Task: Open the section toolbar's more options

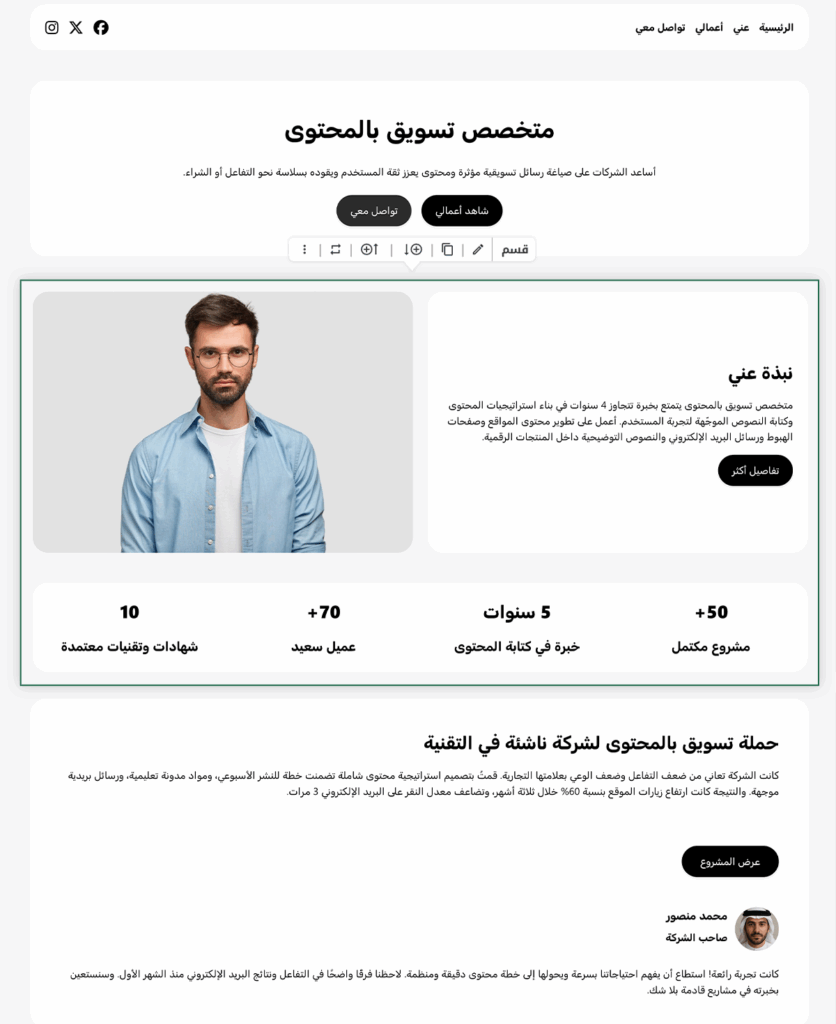Action: coord(305,249)
